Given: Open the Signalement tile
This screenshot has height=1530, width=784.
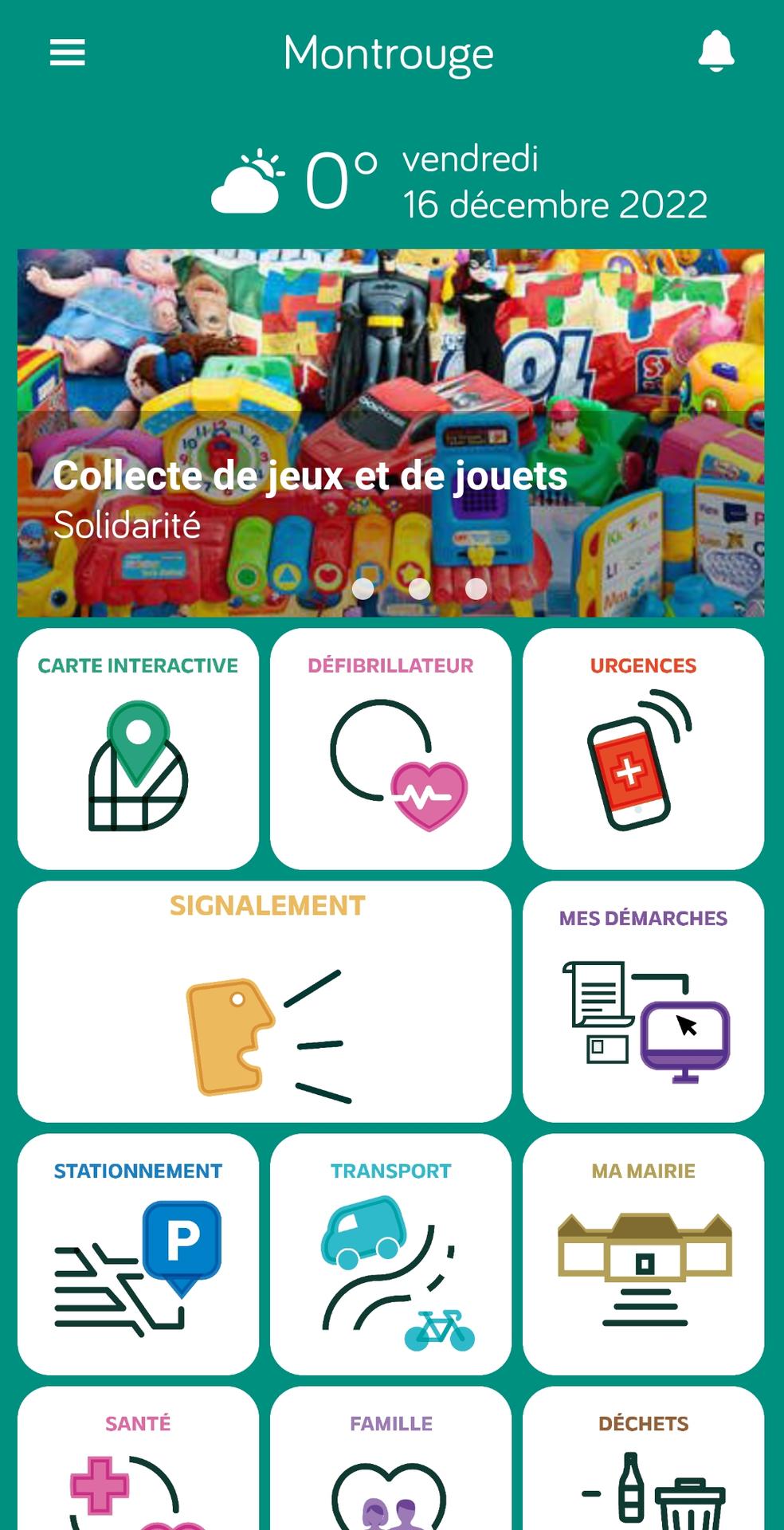Looking at the screenshot, I should [x=265, y=1001].
